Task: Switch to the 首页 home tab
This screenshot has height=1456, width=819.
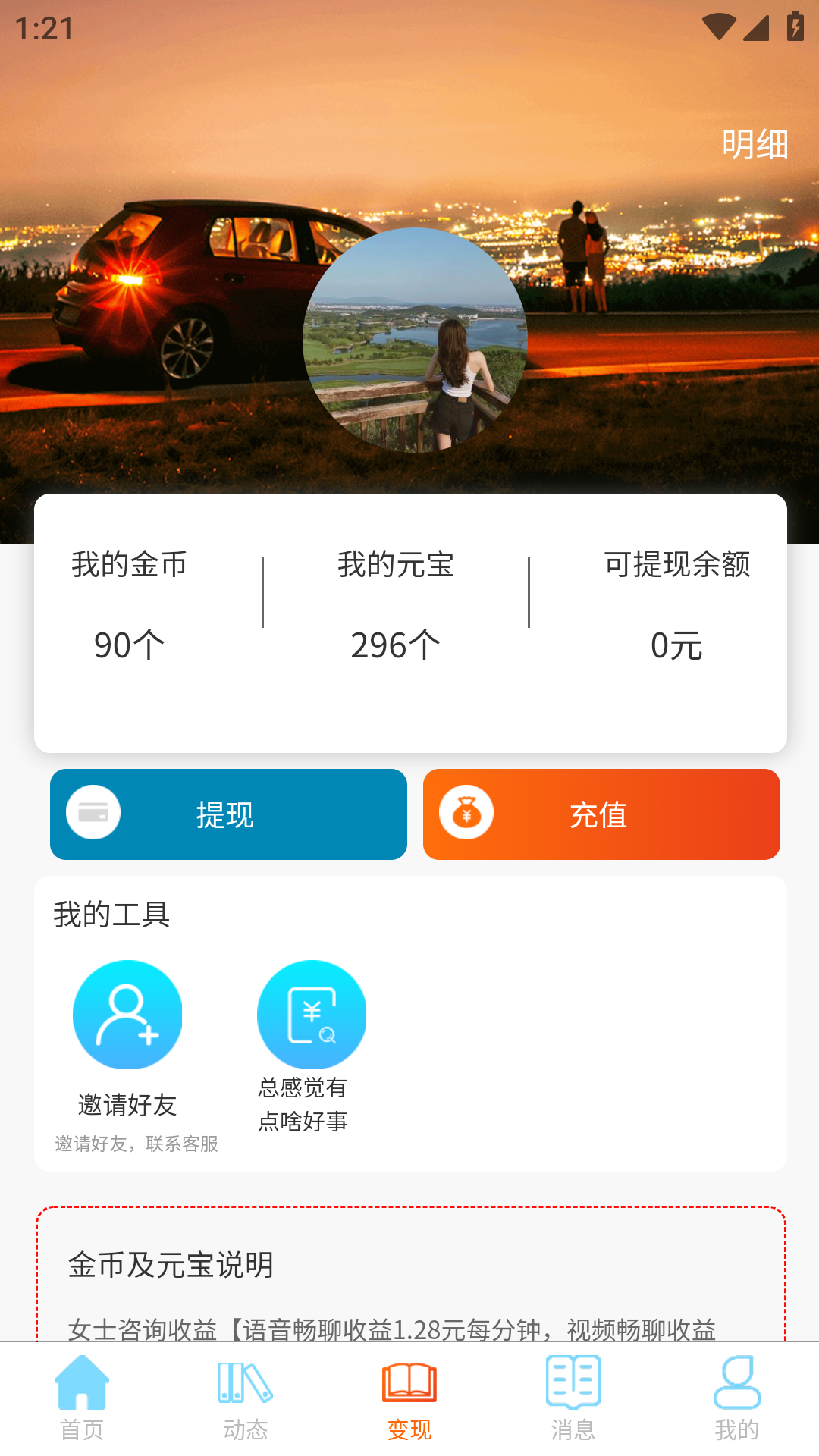Action: click(x=82, y=1398)
